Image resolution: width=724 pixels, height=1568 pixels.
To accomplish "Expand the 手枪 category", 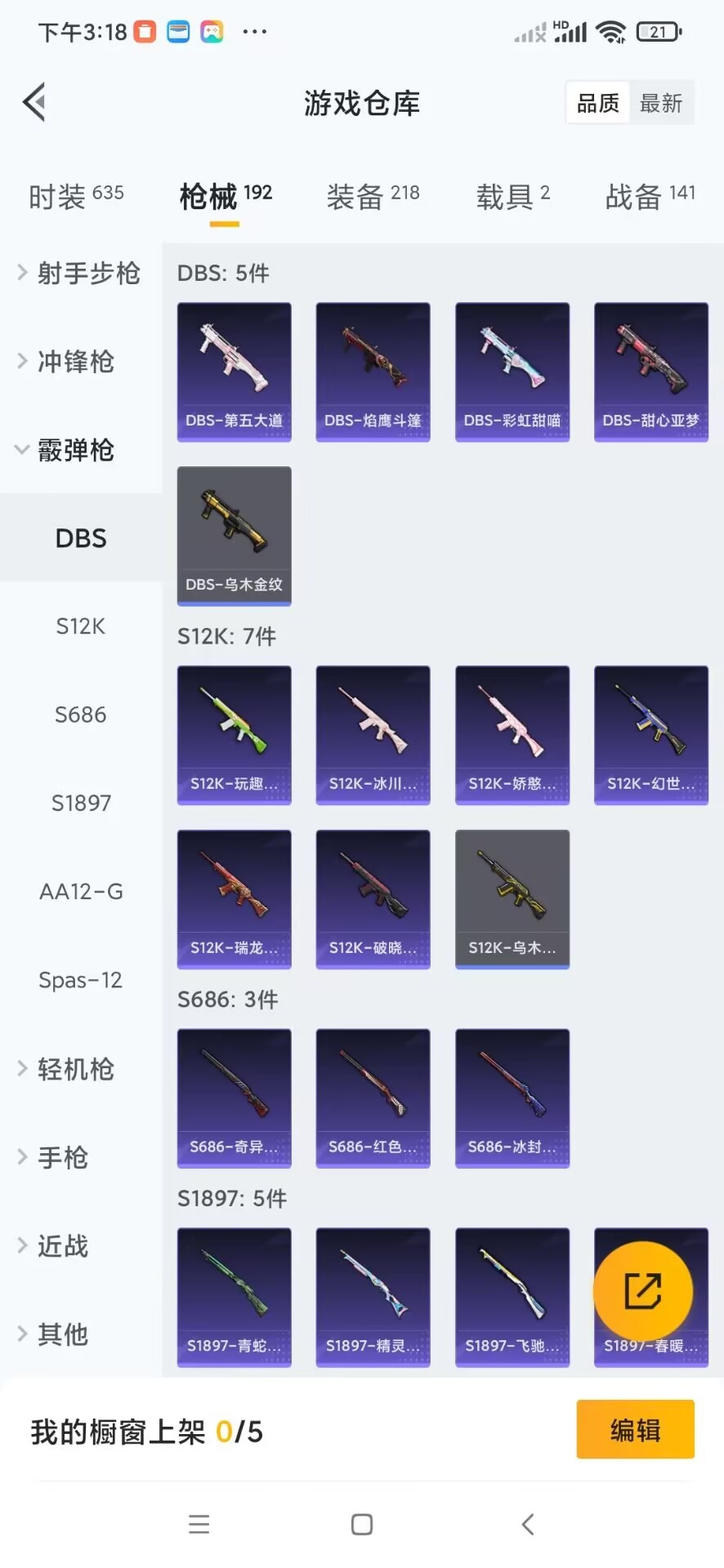I will (61, 1157).
